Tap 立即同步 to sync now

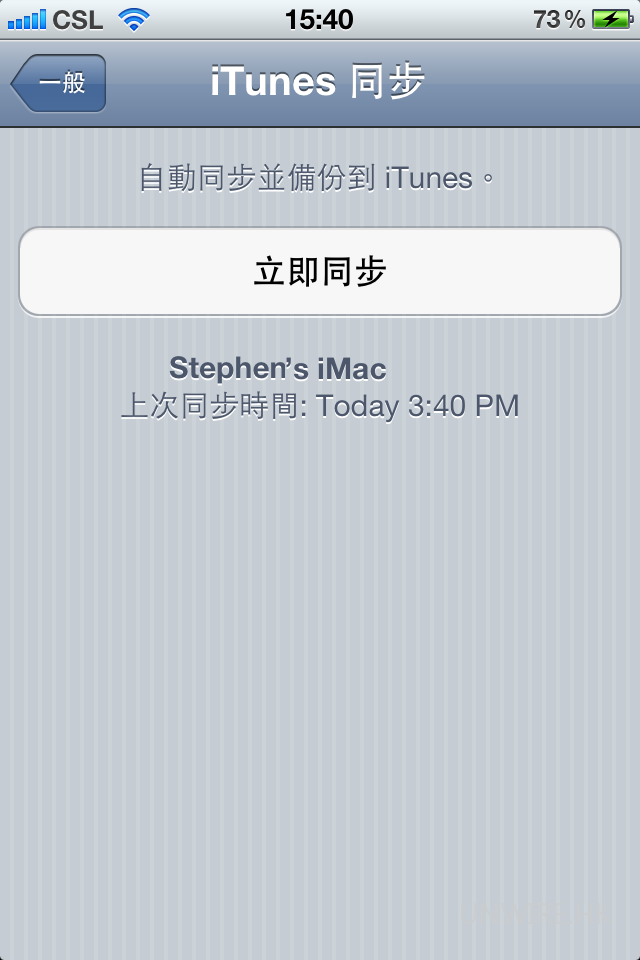coord(320,272)
